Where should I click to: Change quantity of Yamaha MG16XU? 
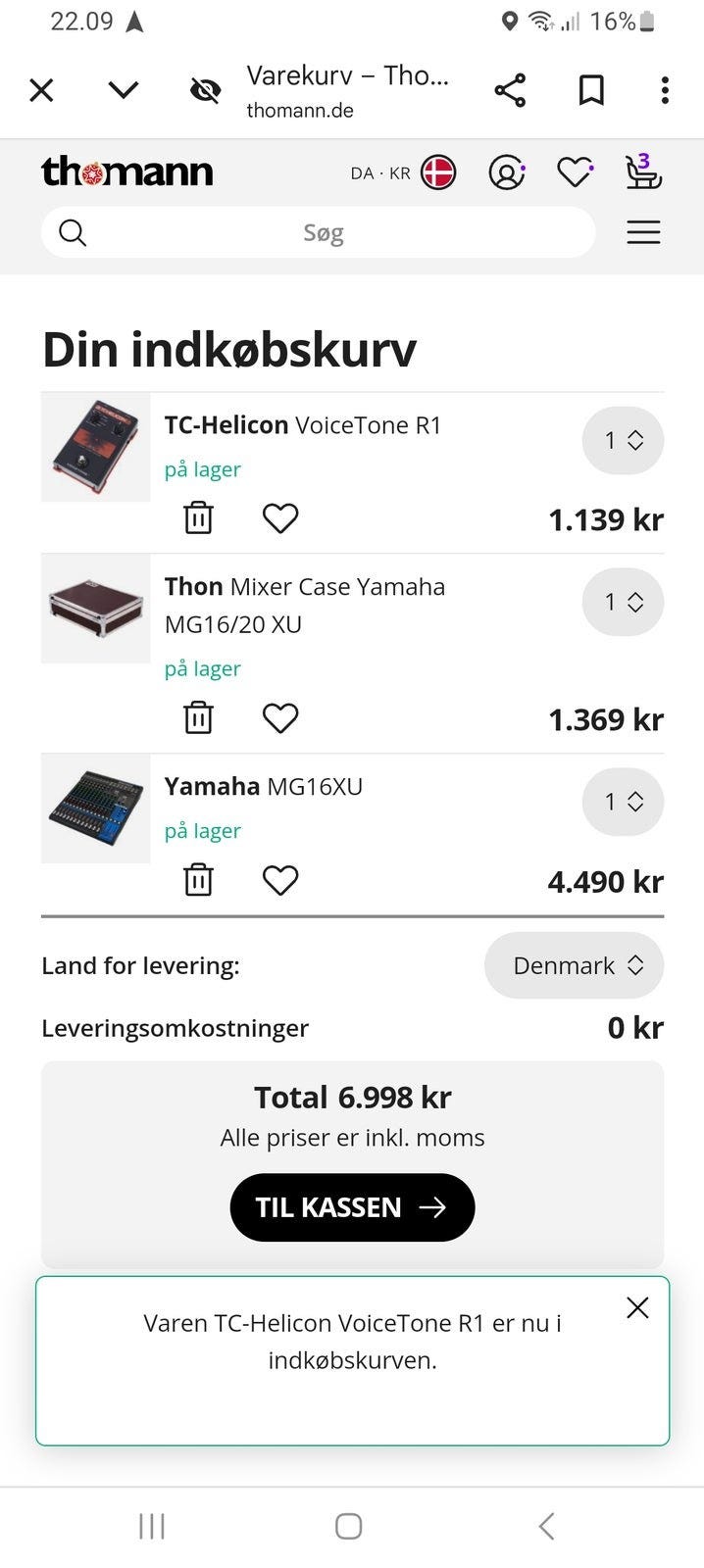pyautogui.click(x=623, y=802)
